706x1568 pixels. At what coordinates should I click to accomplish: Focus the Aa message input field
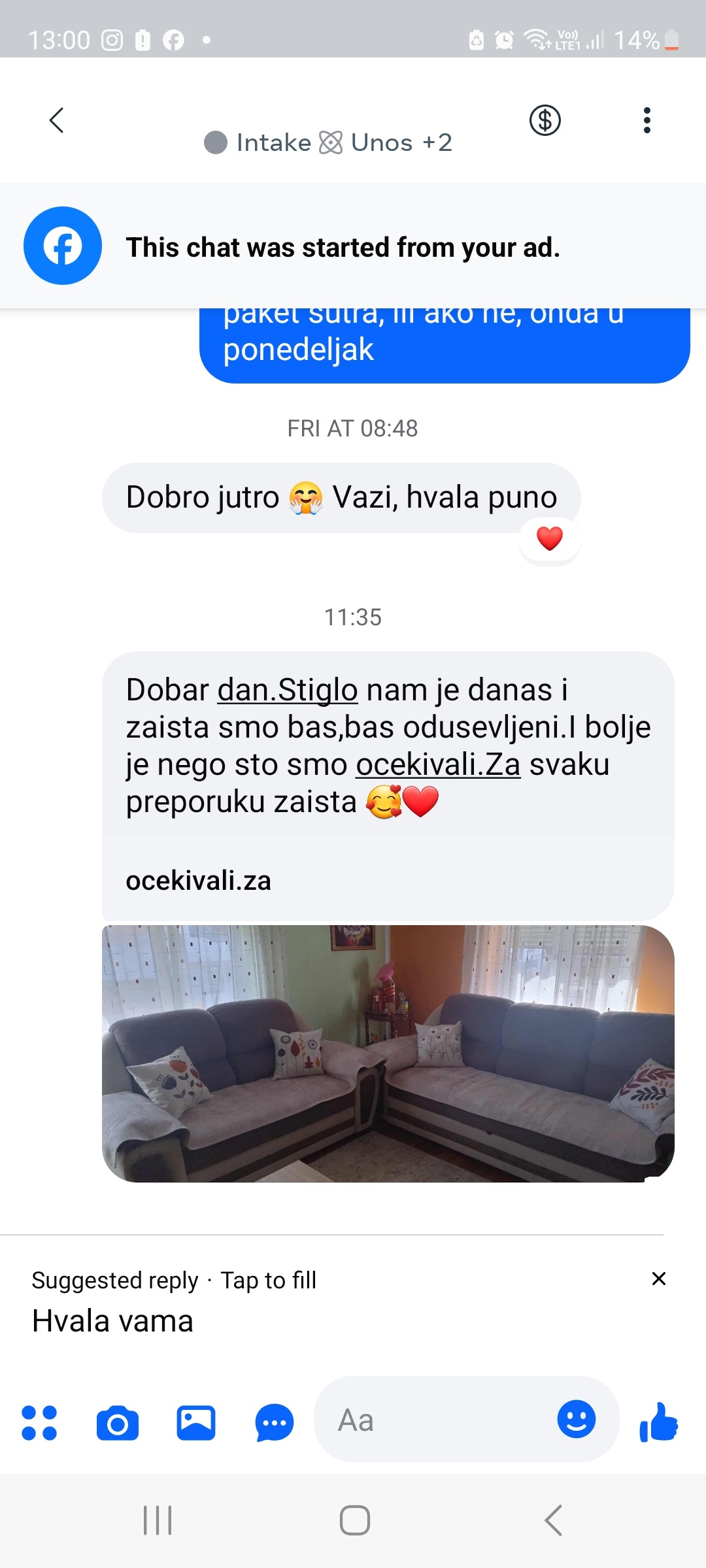431,1421
